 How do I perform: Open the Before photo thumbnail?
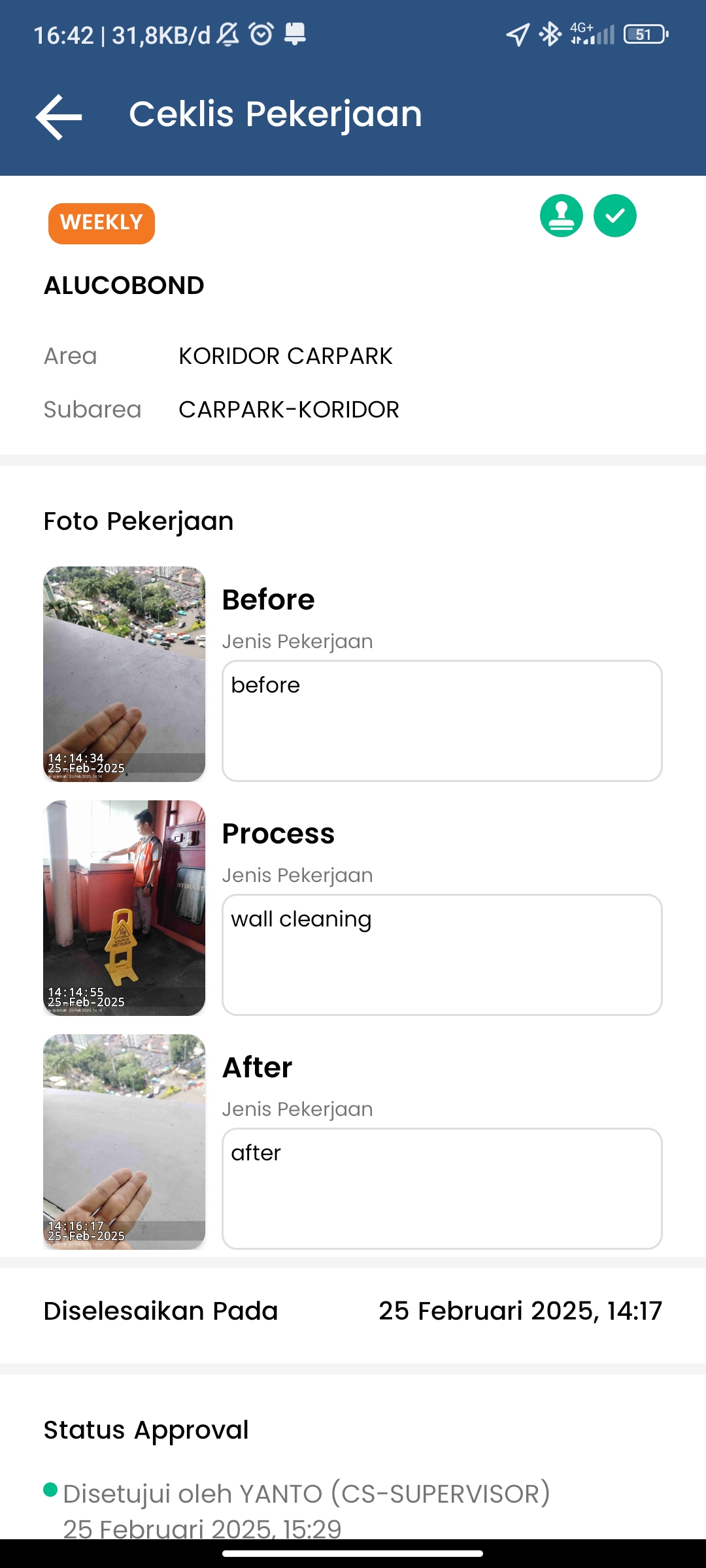pyautogui.click(x=124, y=674)
